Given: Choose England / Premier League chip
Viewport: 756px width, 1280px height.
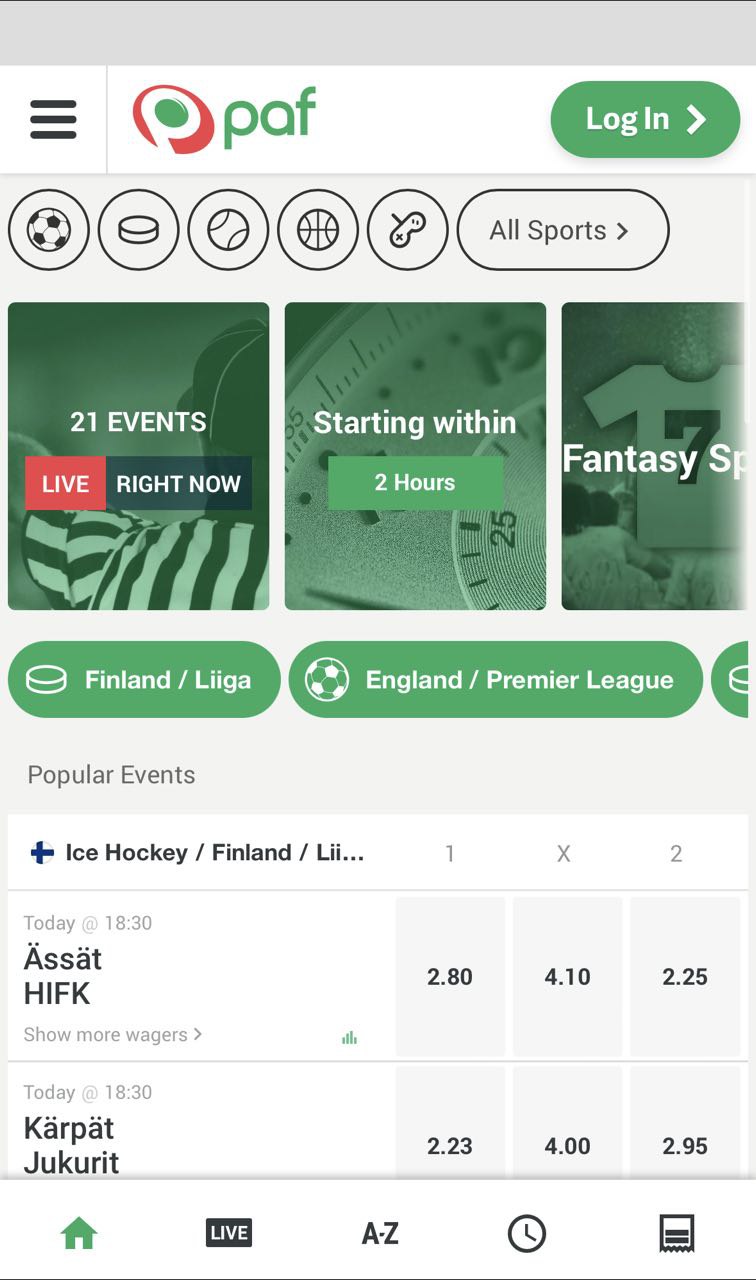Looking at the screenshot, I should coord(496,680).
